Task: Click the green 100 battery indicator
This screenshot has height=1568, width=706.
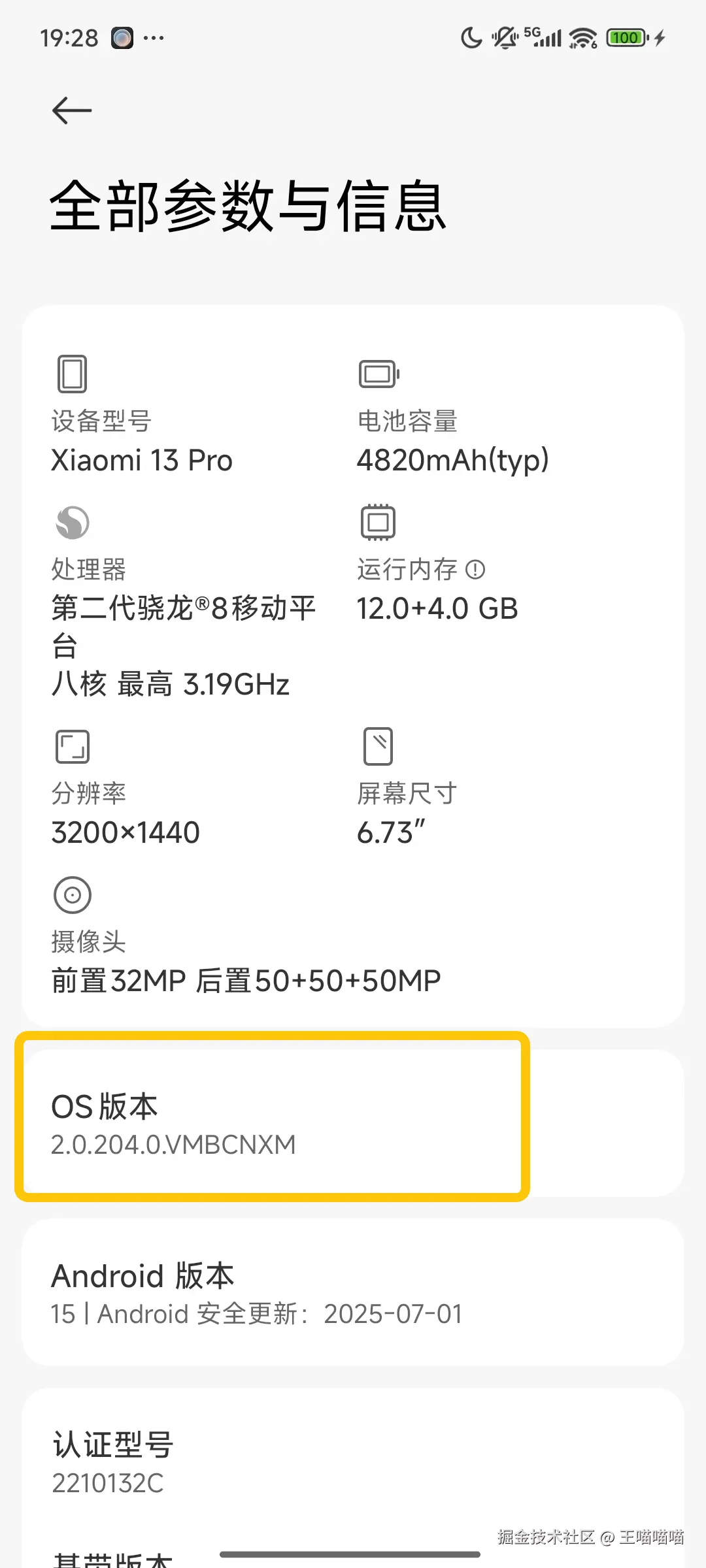Action: click(x=626, y=37)
